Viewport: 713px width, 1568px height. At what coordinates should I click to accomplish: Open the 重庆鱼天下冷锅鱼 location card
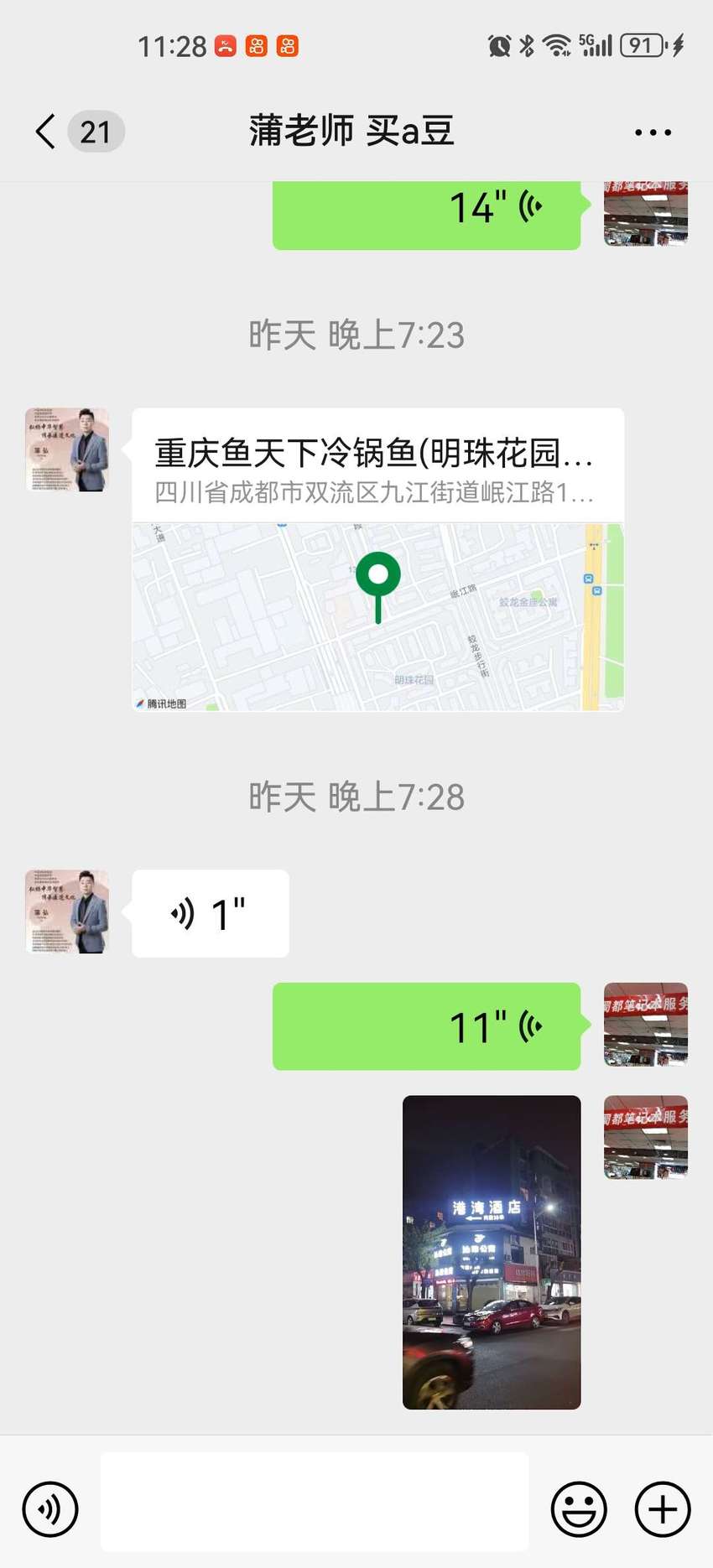point(377,559)
